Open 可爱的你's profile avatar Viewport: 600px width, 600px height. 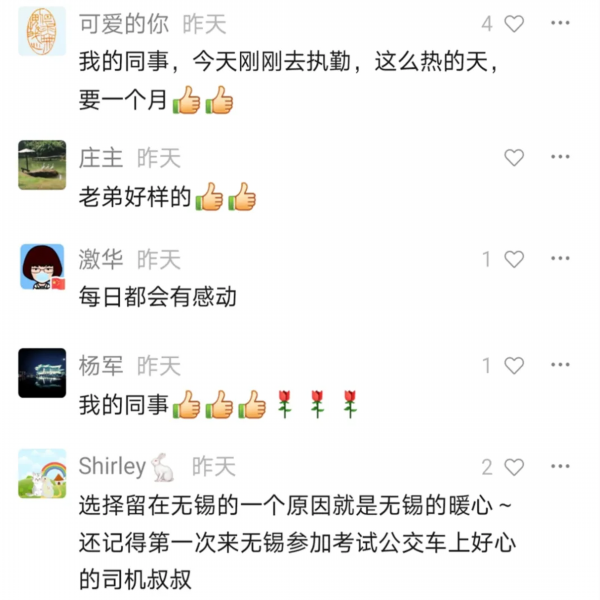pyautogui.click(x=42, y=30)
